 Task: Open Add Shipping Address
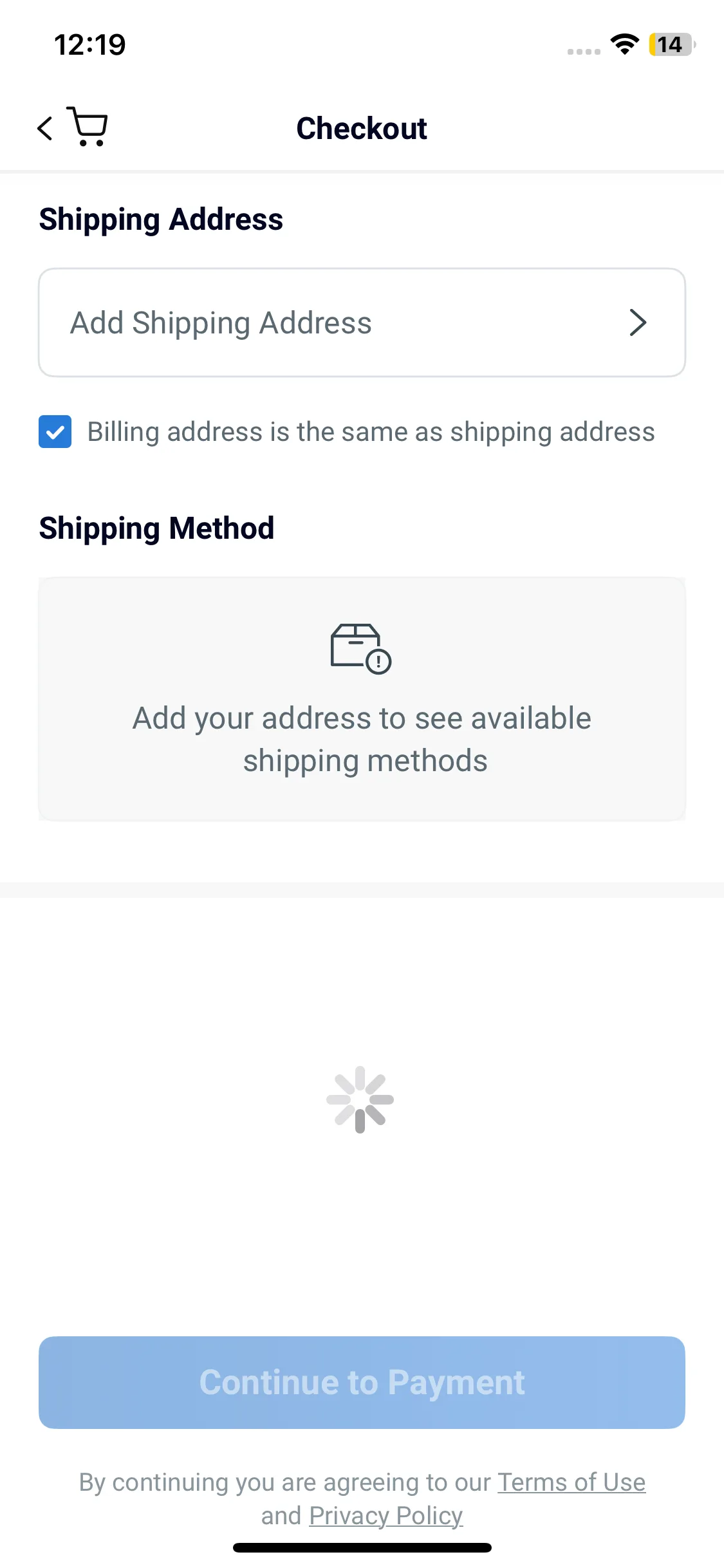point(362,322)
